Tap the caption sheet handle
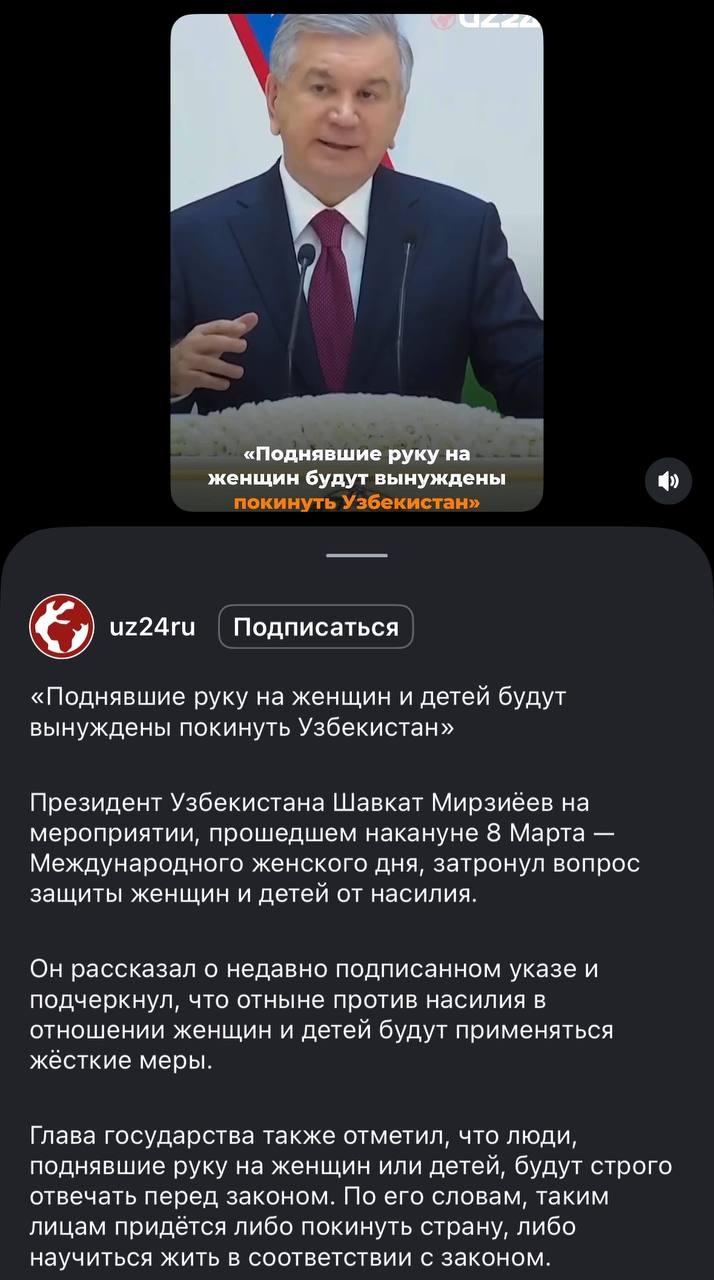The image size is (714, 1280). 356,555
